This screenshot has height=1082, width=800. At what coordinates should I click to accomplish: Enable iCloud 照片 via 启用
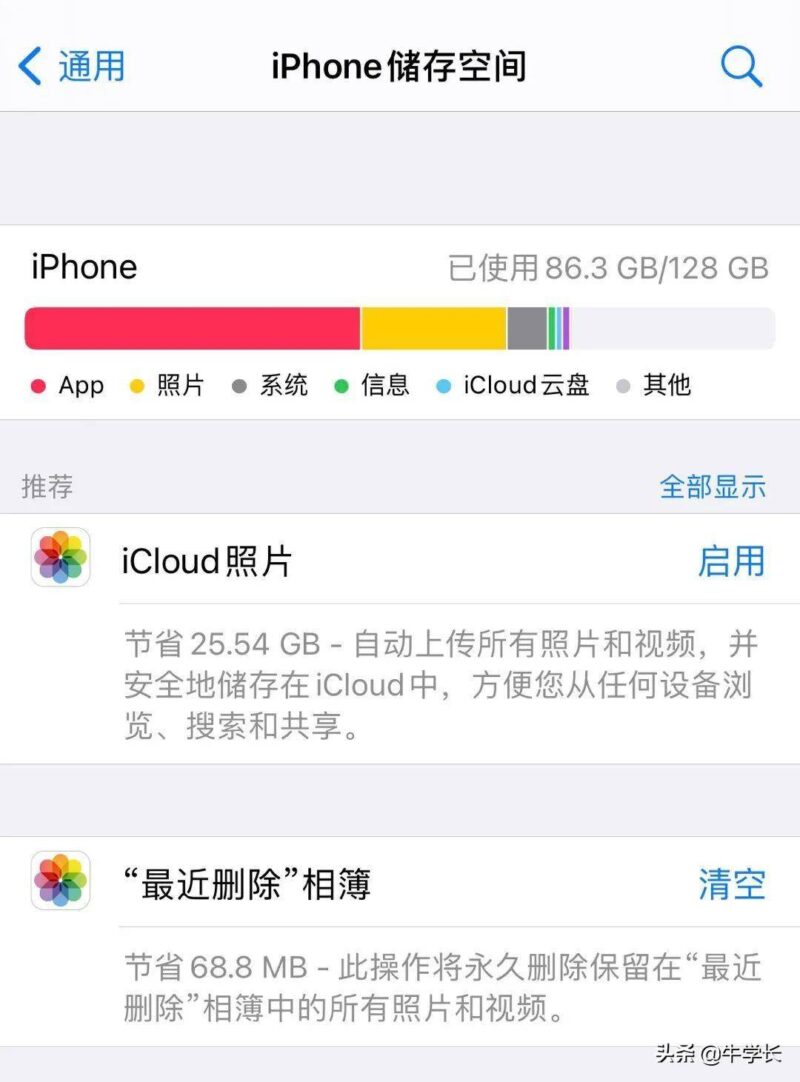click(733, 562)
